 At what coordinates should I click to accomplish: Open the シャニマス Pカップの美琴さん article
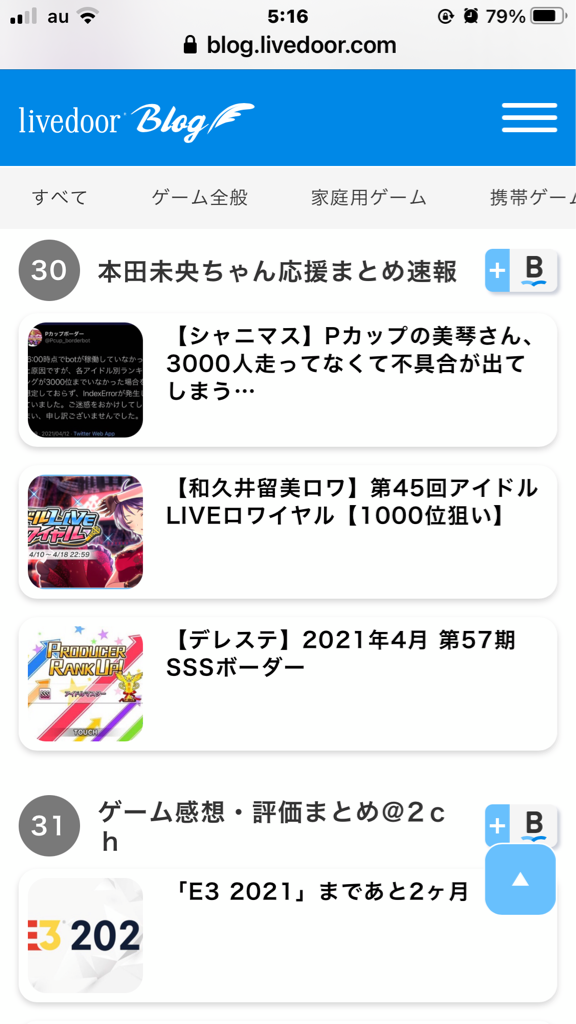287,380
